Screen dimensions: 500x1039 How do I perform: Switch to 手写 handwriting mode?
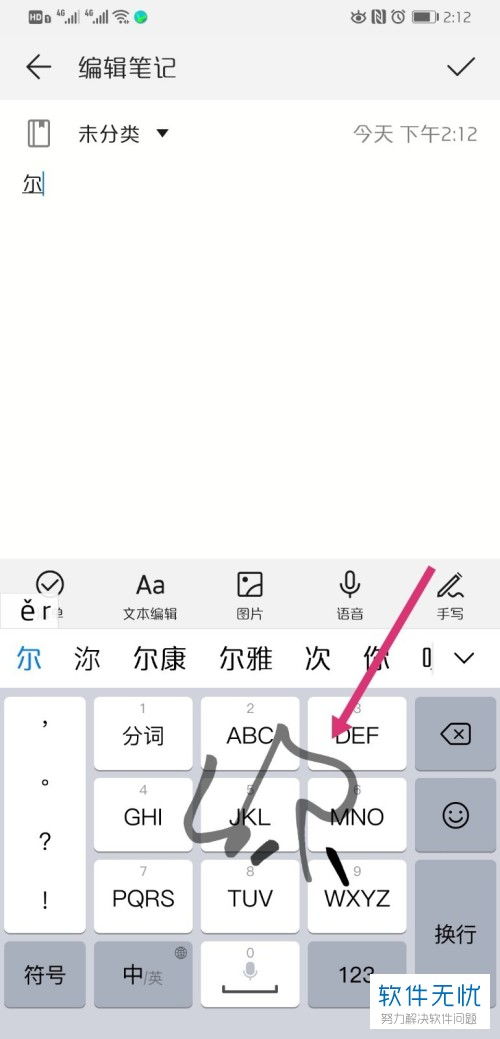tap(450, 596)
